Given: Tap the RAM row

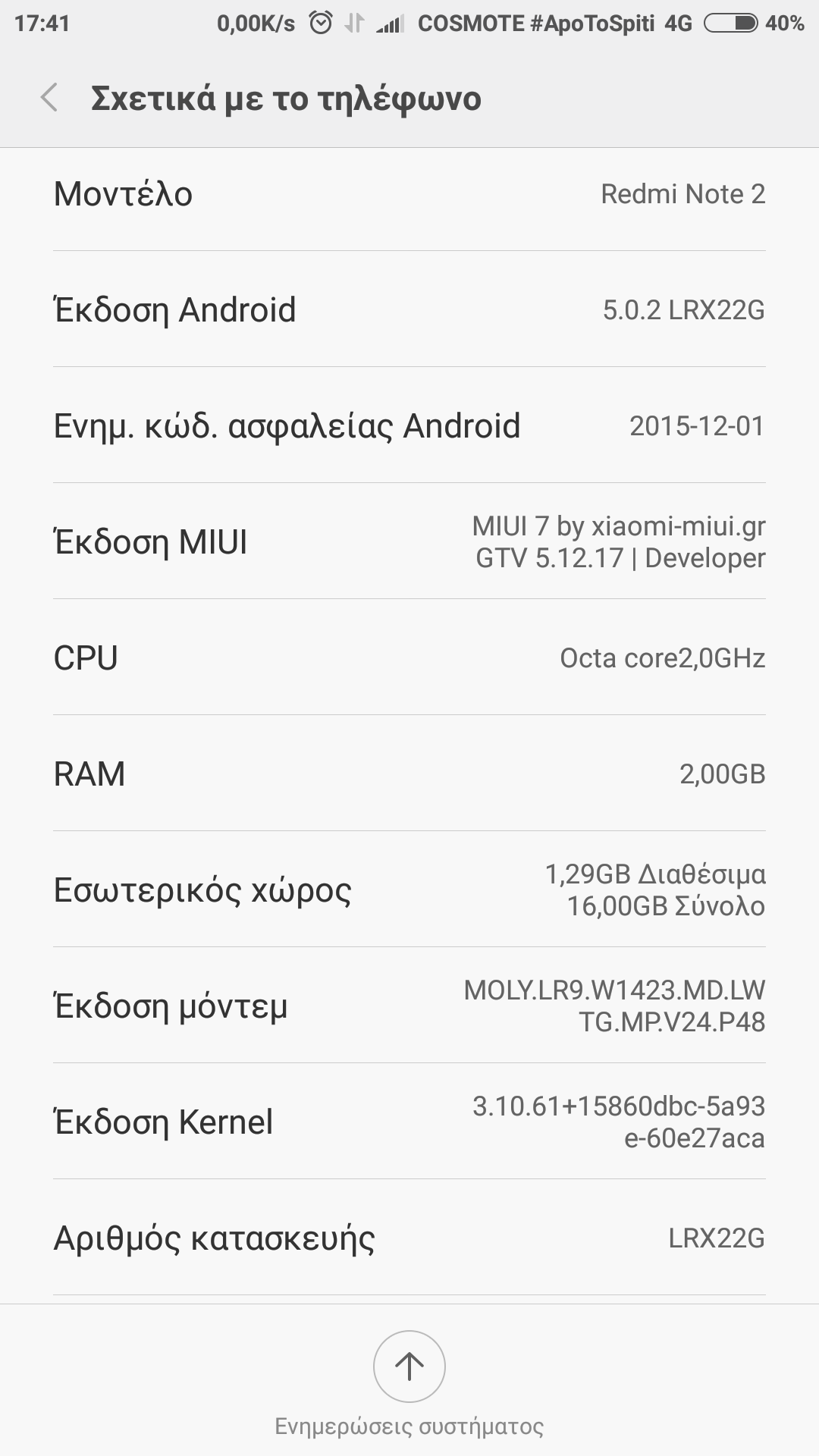Looking at the screenshot, I should click(409, 773).
